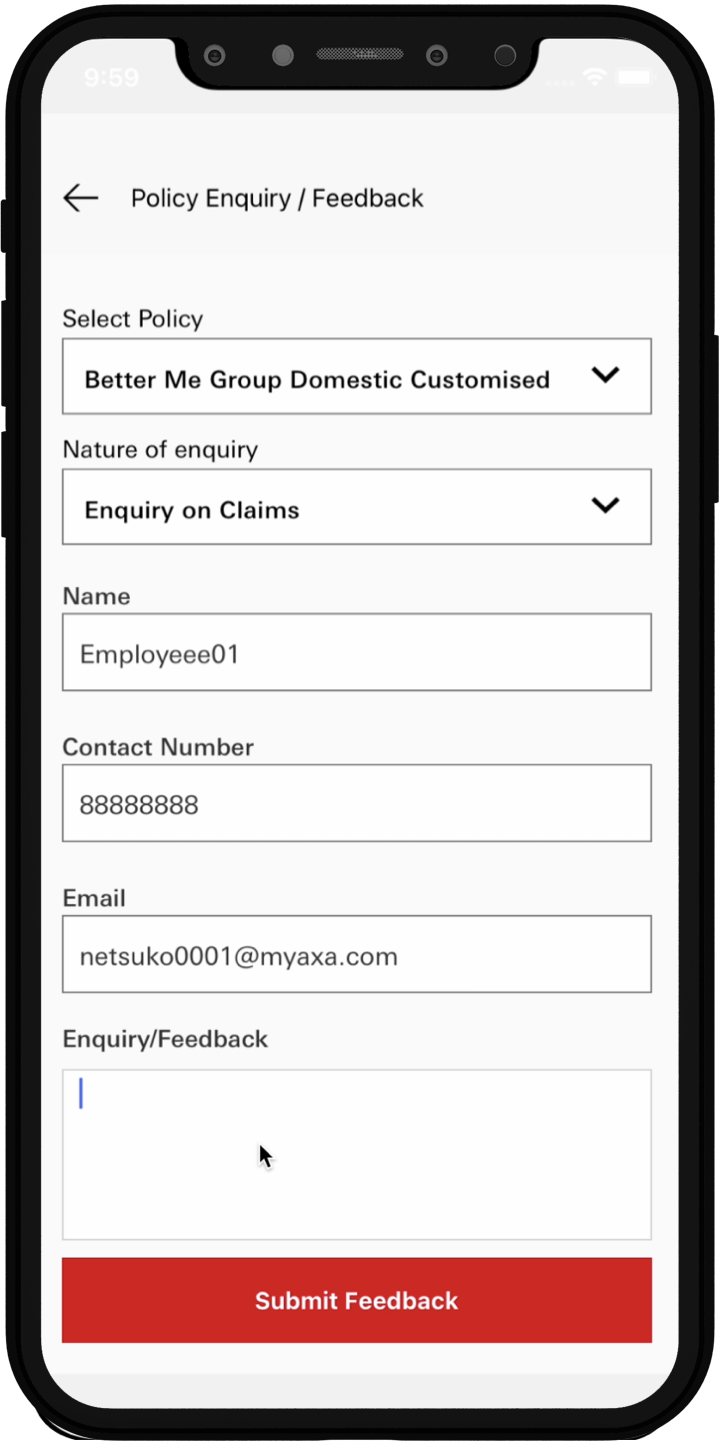The image size is (722, 1444).
Task: Edit the Name field
Action: click(x=357, y=652)
